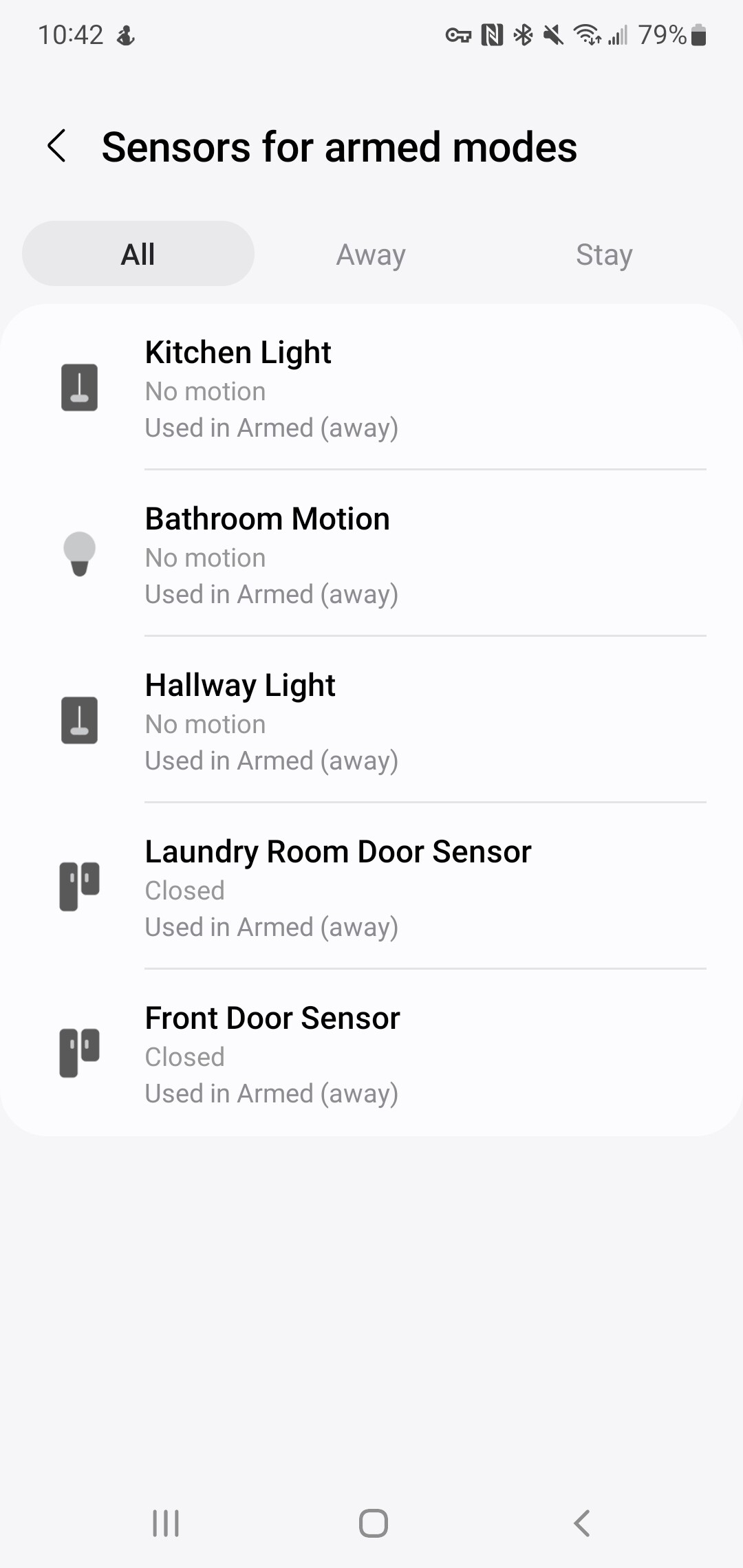
Task: Open recent apps from navigation bar
Action: (166, 1523)
